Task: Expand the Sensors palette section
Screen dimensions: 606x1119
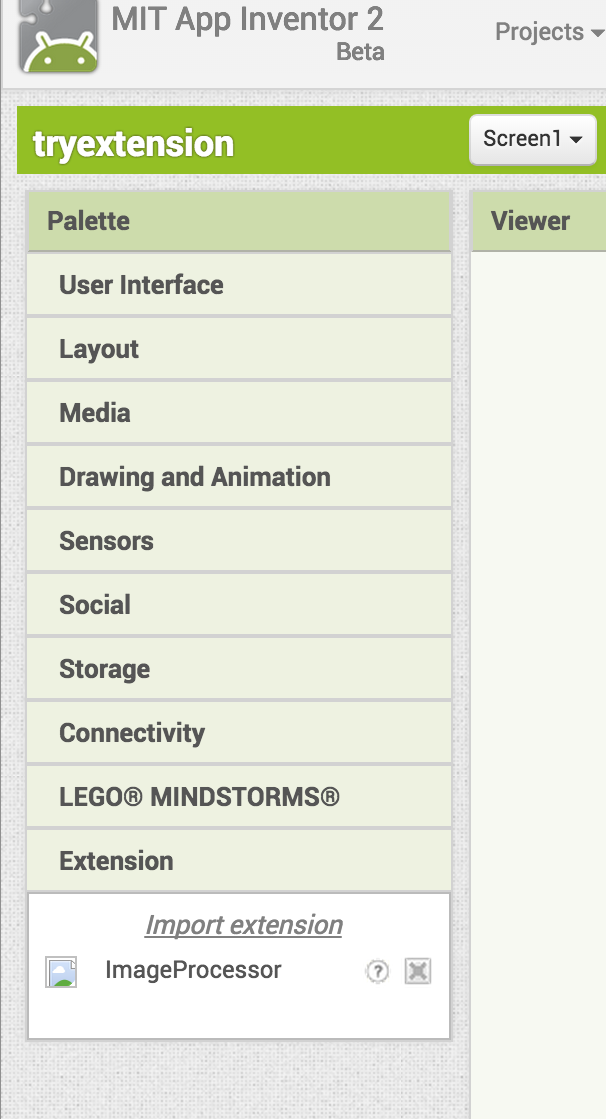Action: 239,541
